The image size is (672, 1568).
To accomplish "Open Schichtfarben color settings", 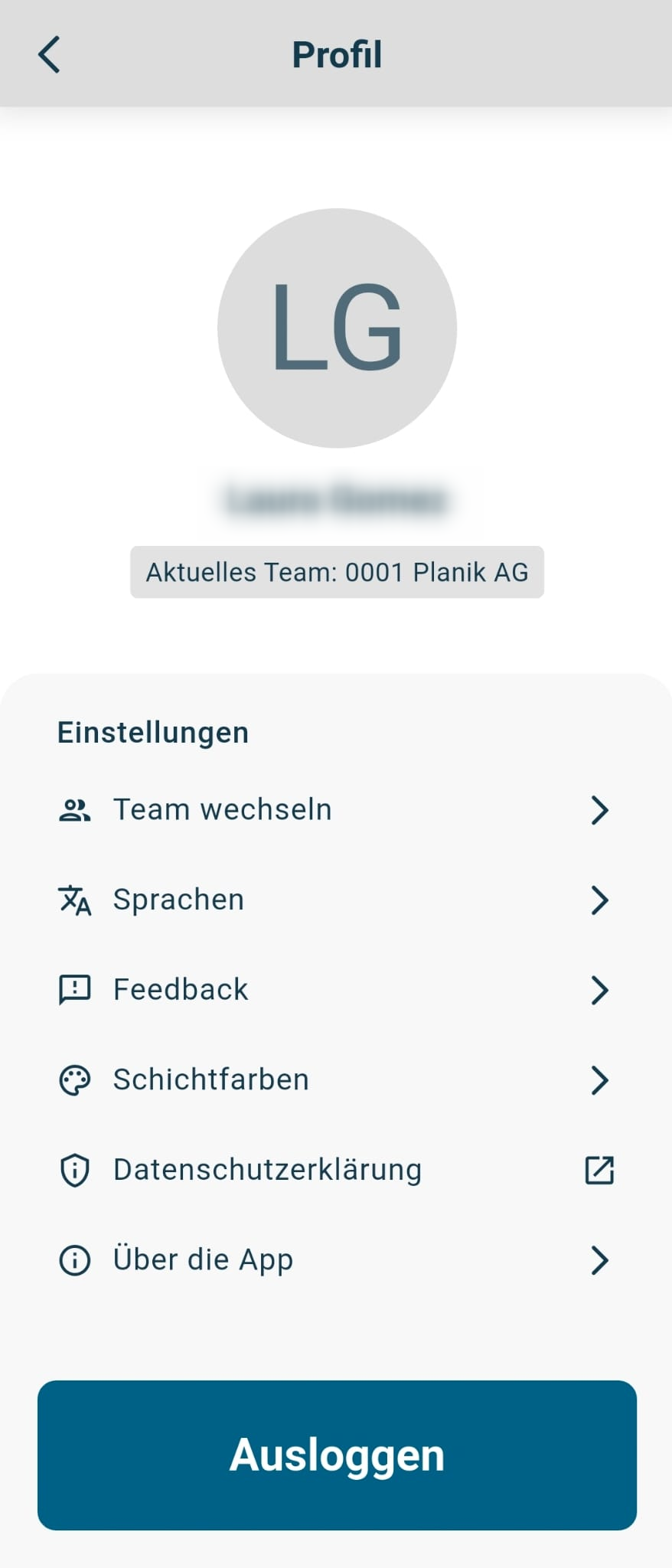I will (335, 1080).
